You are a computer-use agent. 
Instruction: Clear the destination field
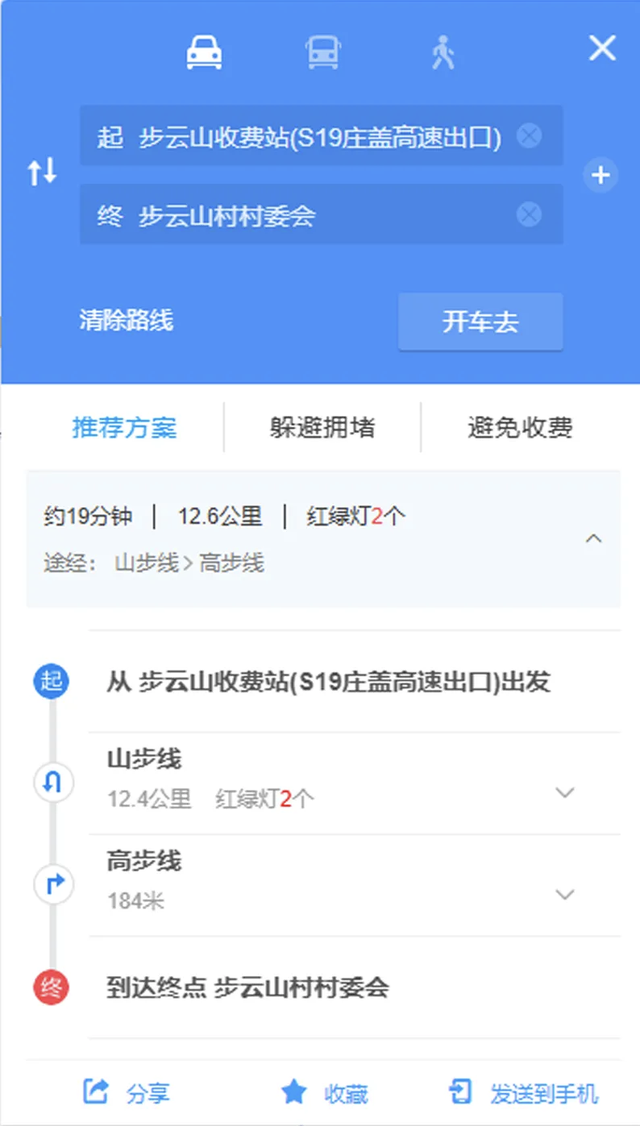(x=529, y=214)
